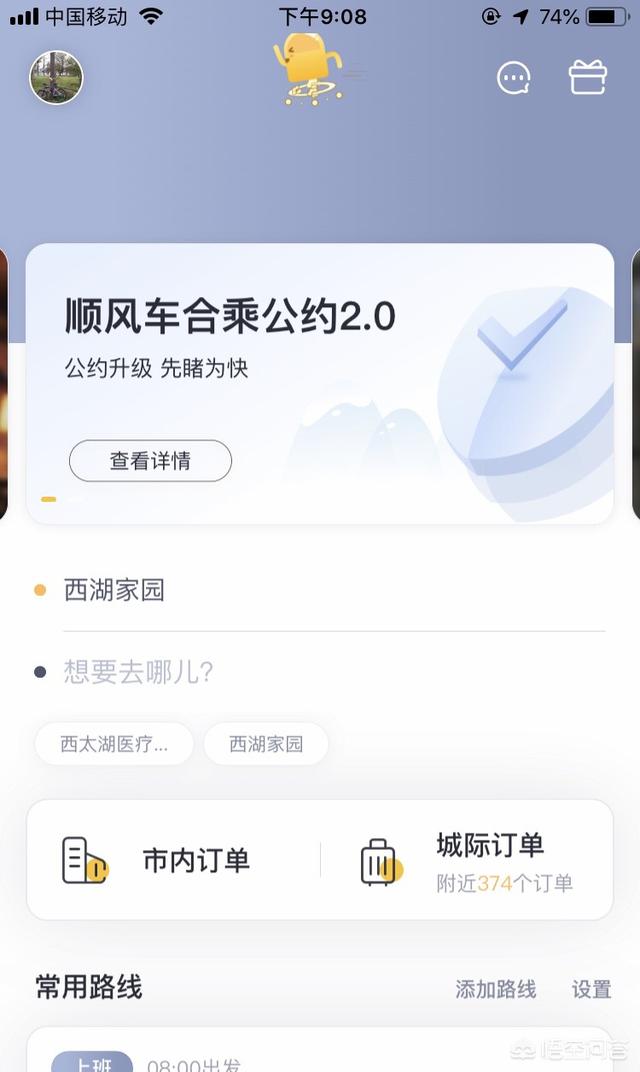640x1072 pixels.
Task: Enter destination in 想要去哪儿 field
Action: pos(320,672)
